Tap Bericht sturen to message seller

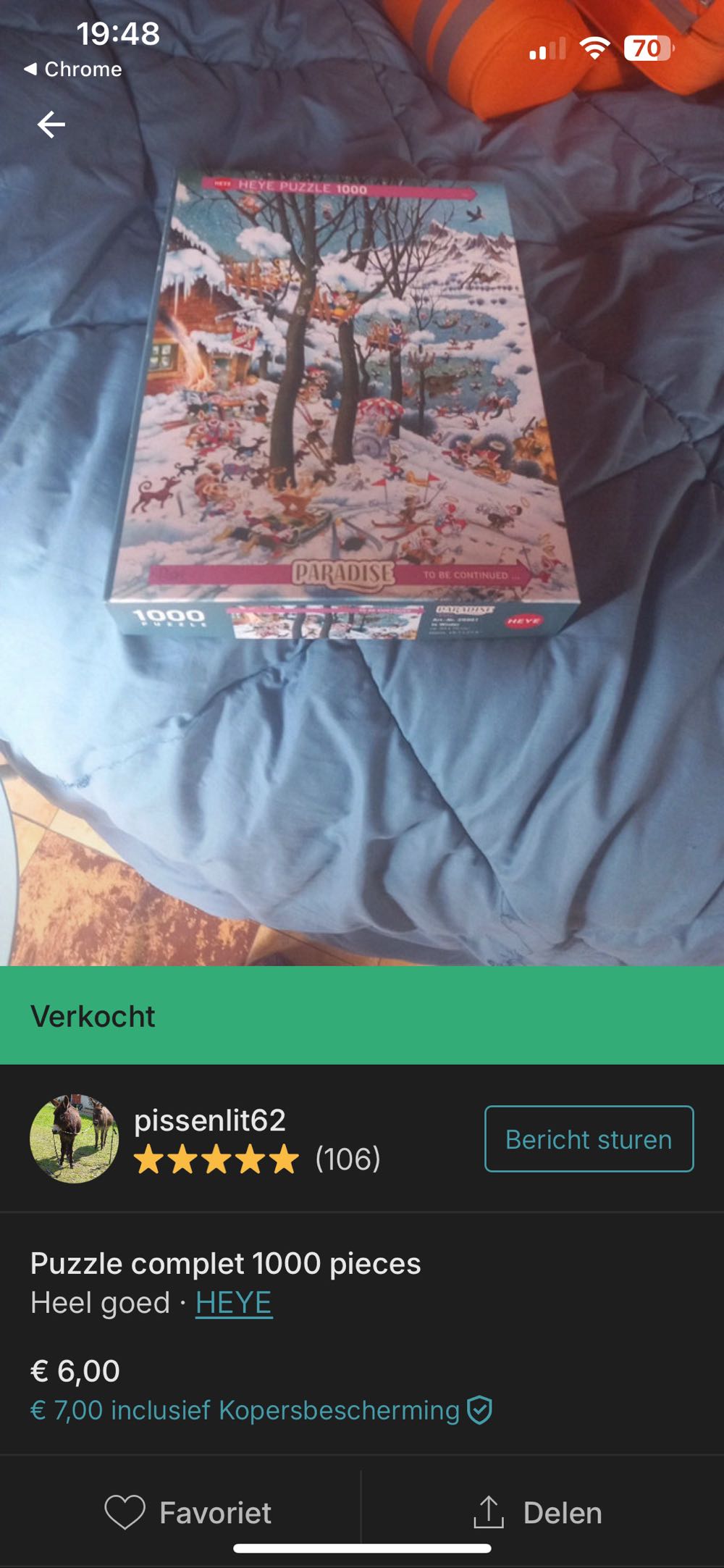[588, 1139]
